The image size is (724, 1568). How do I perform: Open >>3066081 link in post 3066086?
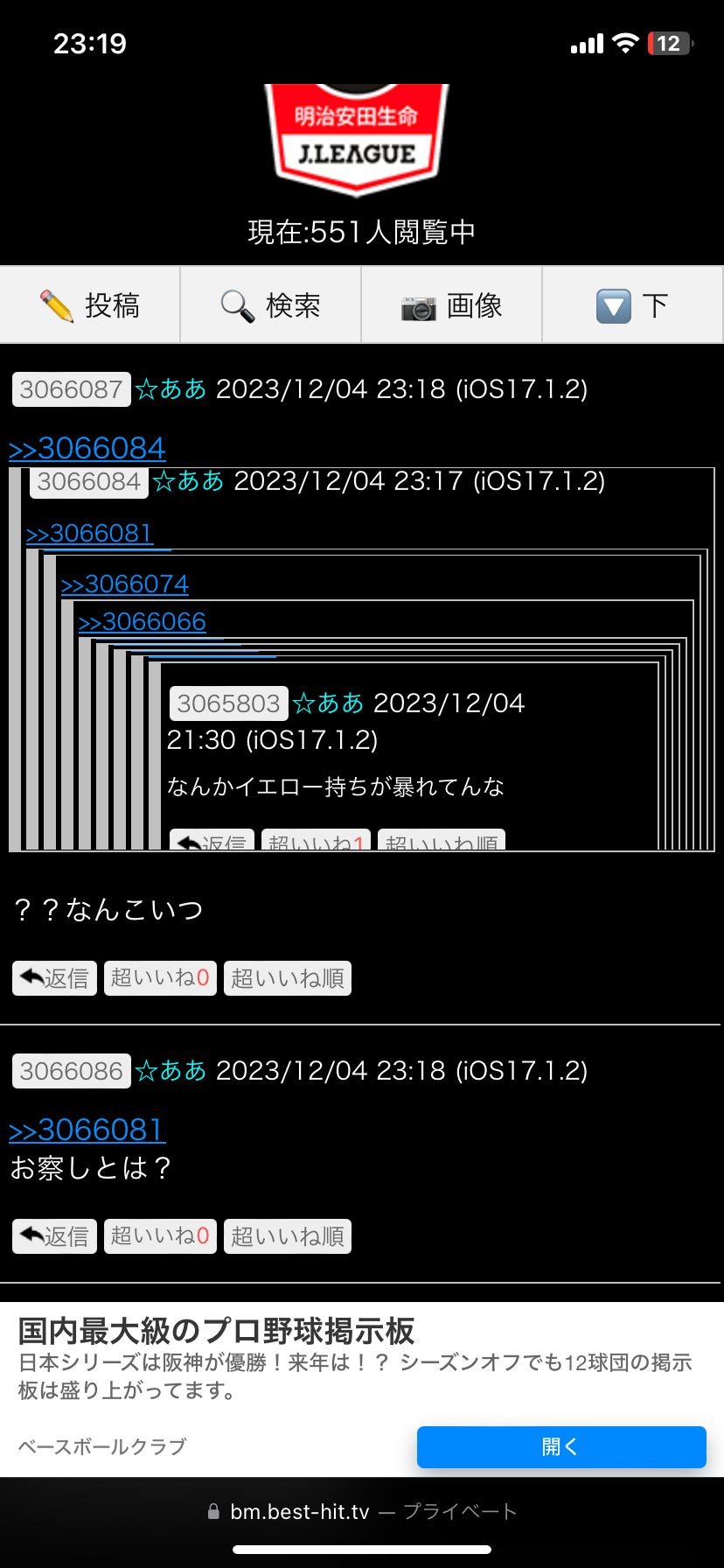(87, 1130)
